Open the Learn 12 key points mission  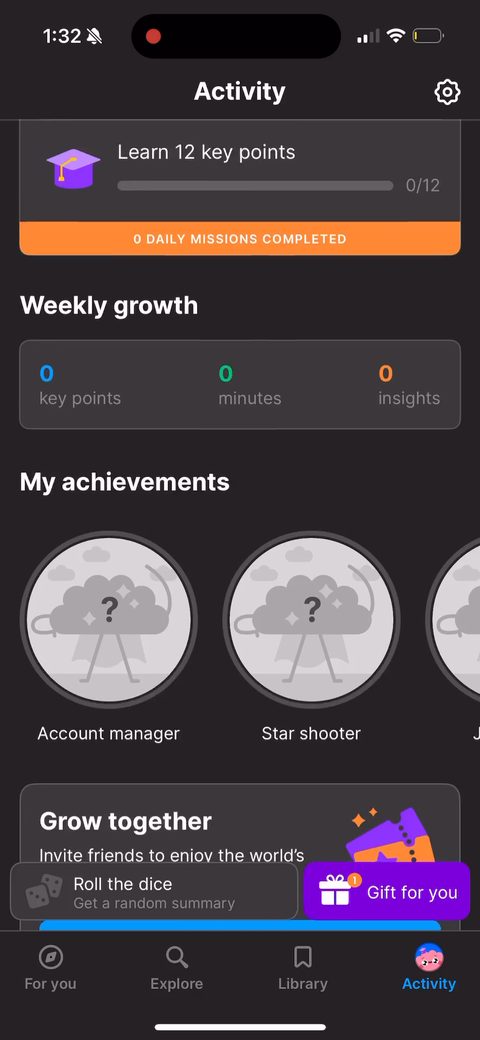coord(240,170)
